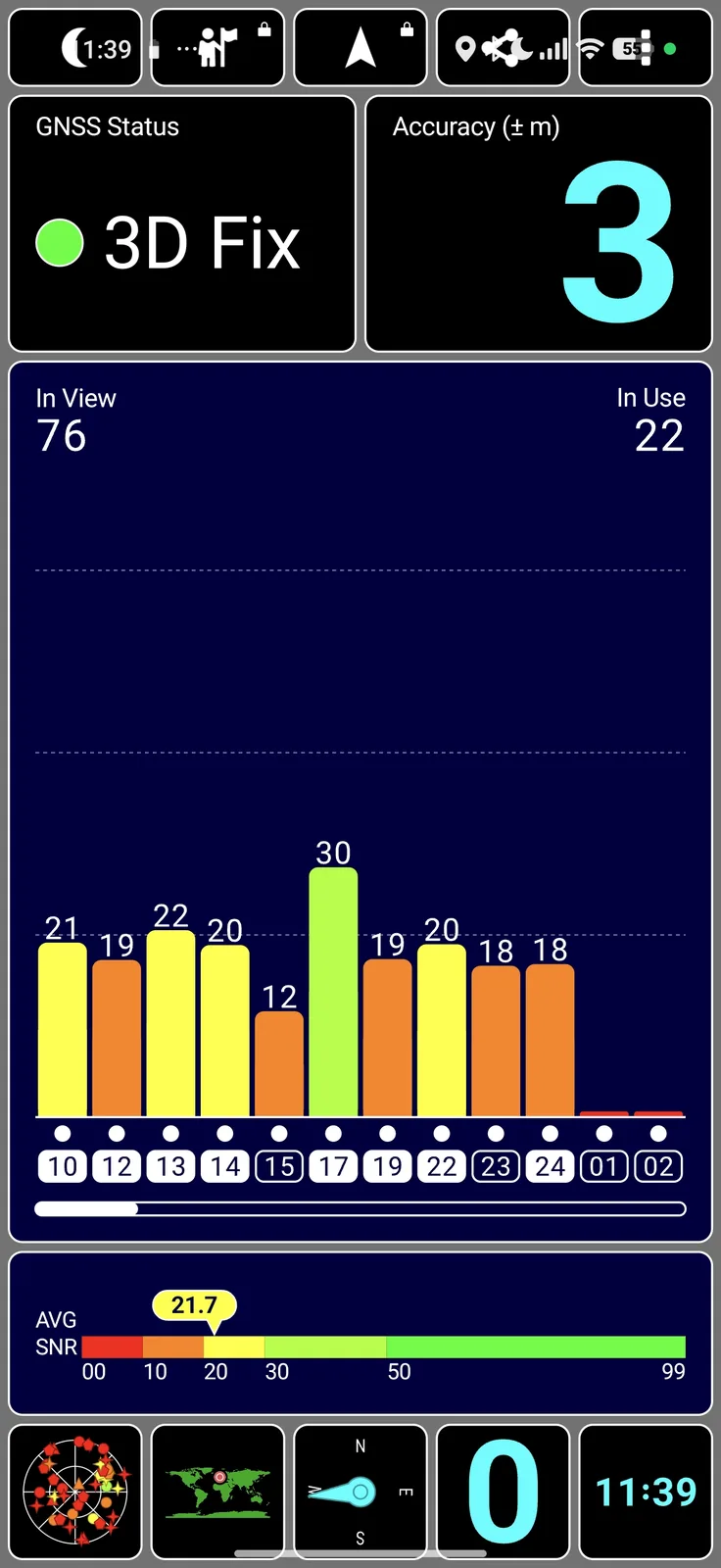Toggle night mode with the moon tile
721x1568 pixels.
pyautogui.click(x=75, y=48)
